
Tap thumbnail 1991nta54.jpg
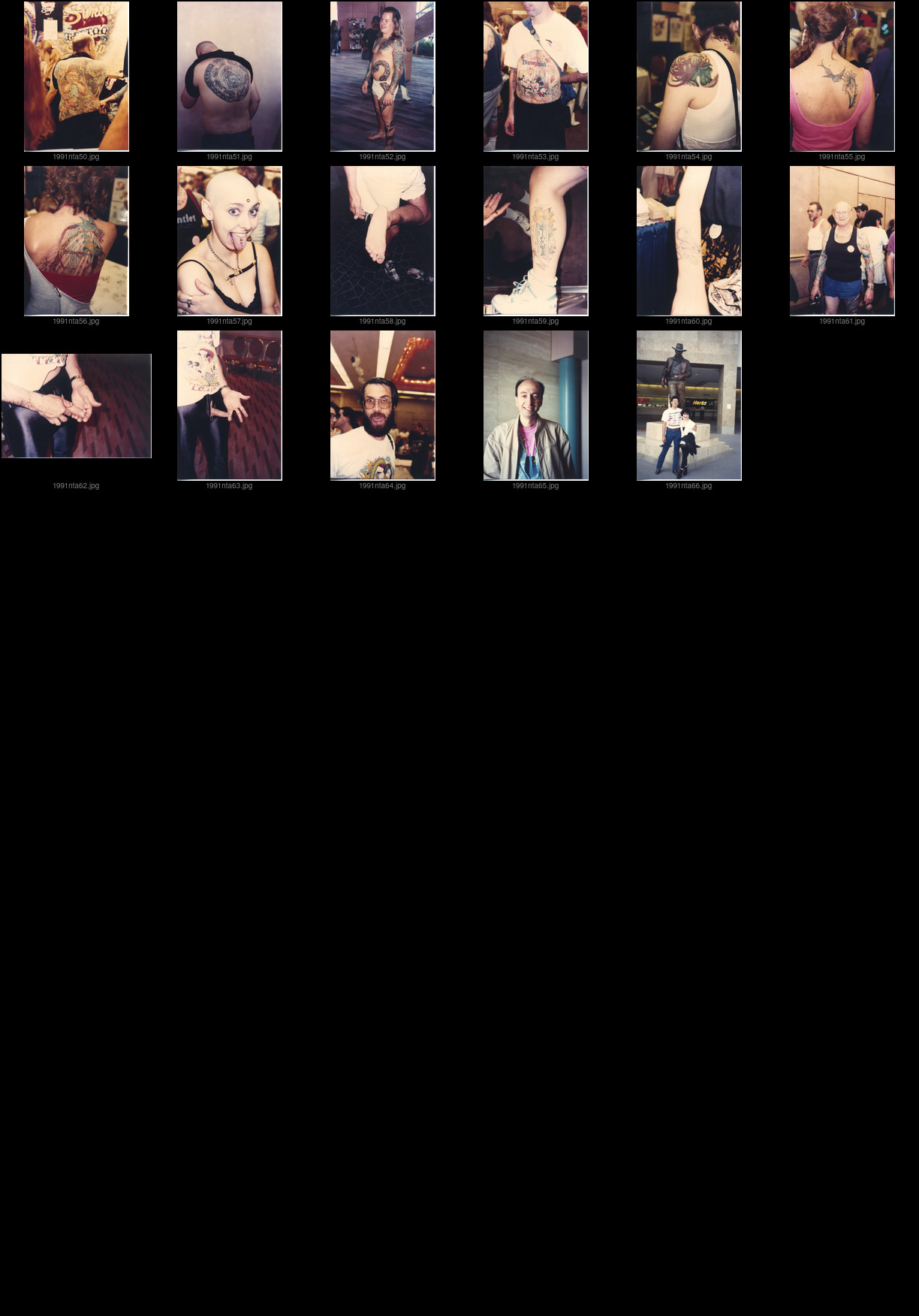click(x=689, y=76)
